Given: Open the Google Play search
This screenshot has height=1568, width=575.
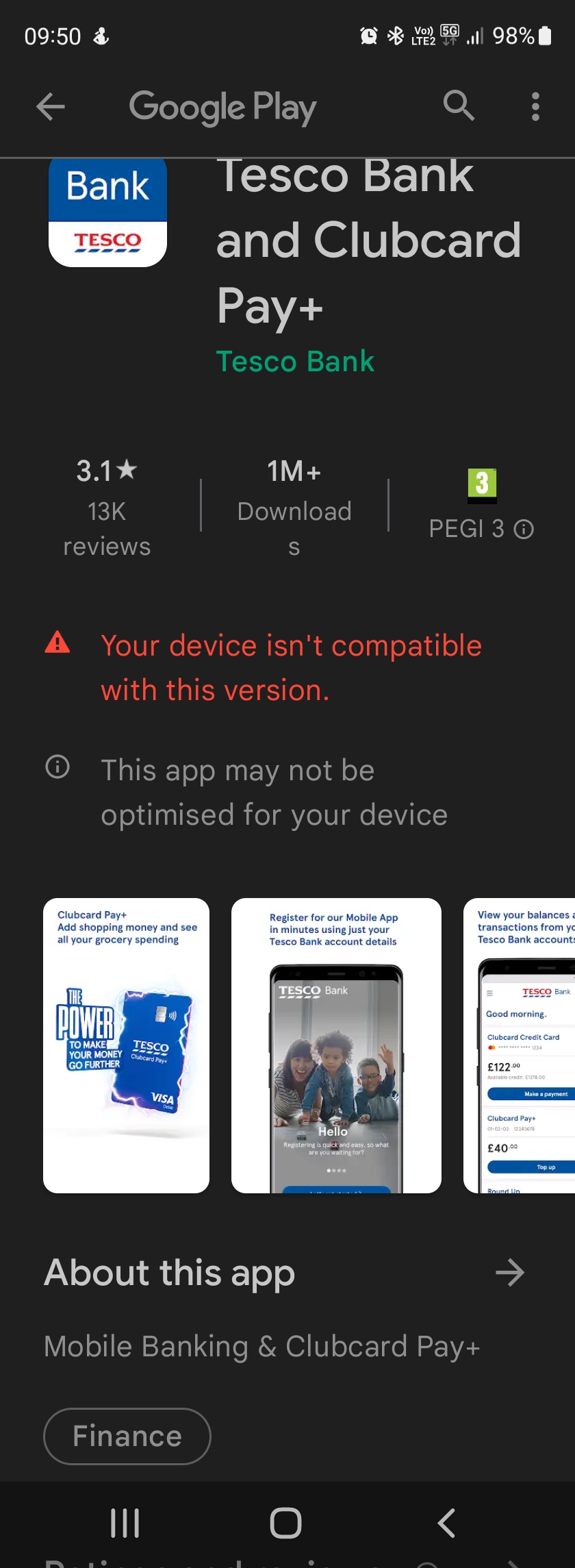Looking at the screenshot, I should (458, 106).
